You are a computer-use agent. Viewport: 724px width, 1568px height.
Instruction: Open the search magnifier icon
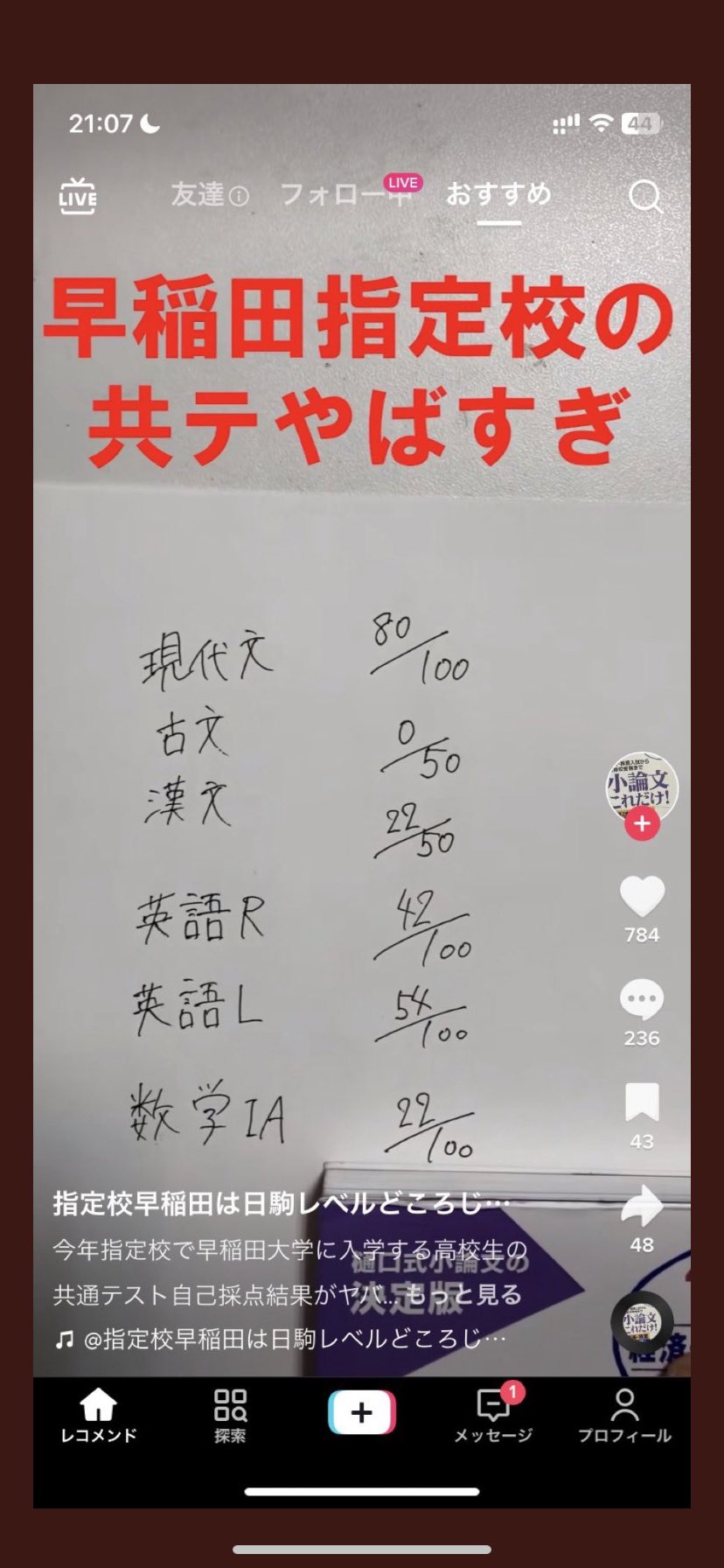(645, 197)
